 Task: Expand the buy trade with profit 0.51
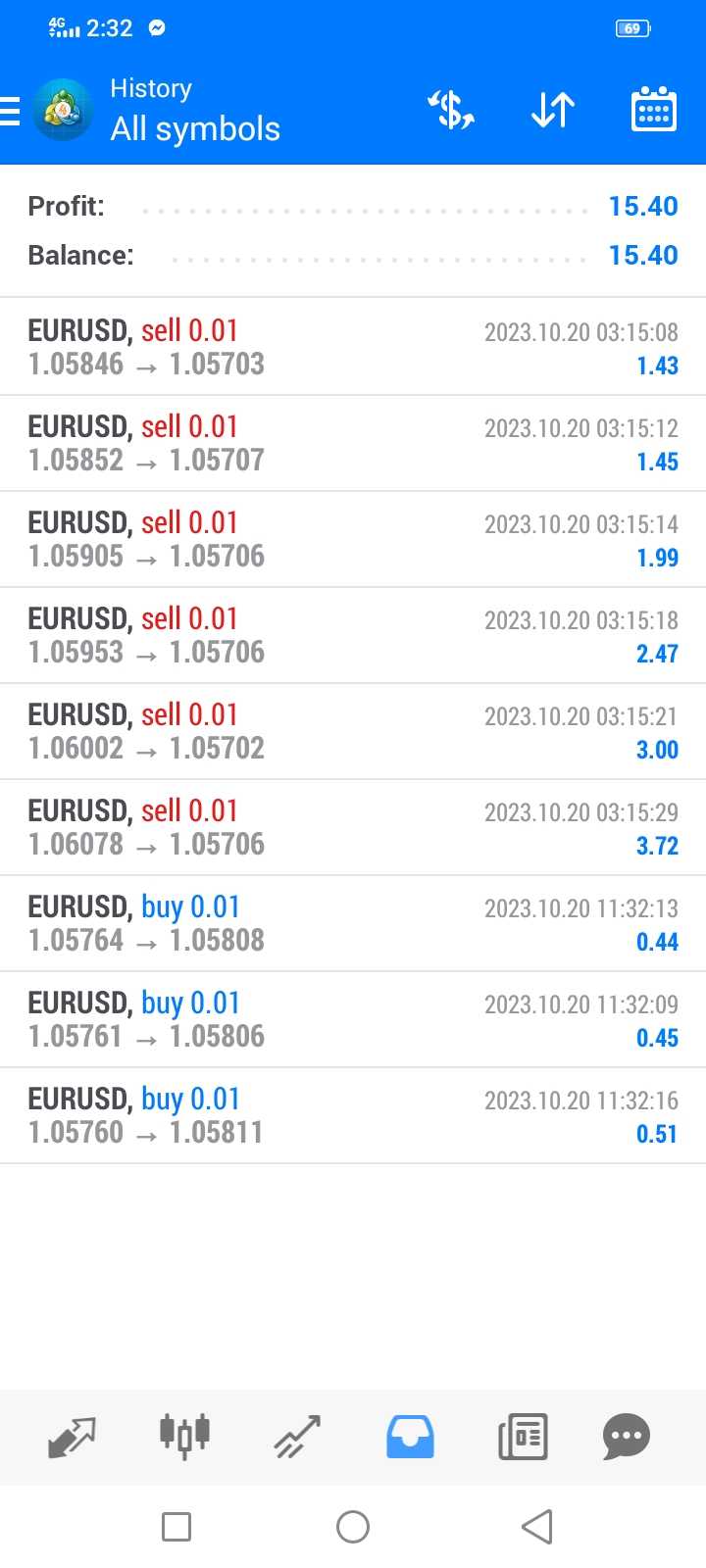pyautogui.click(x=353, y=1115)
